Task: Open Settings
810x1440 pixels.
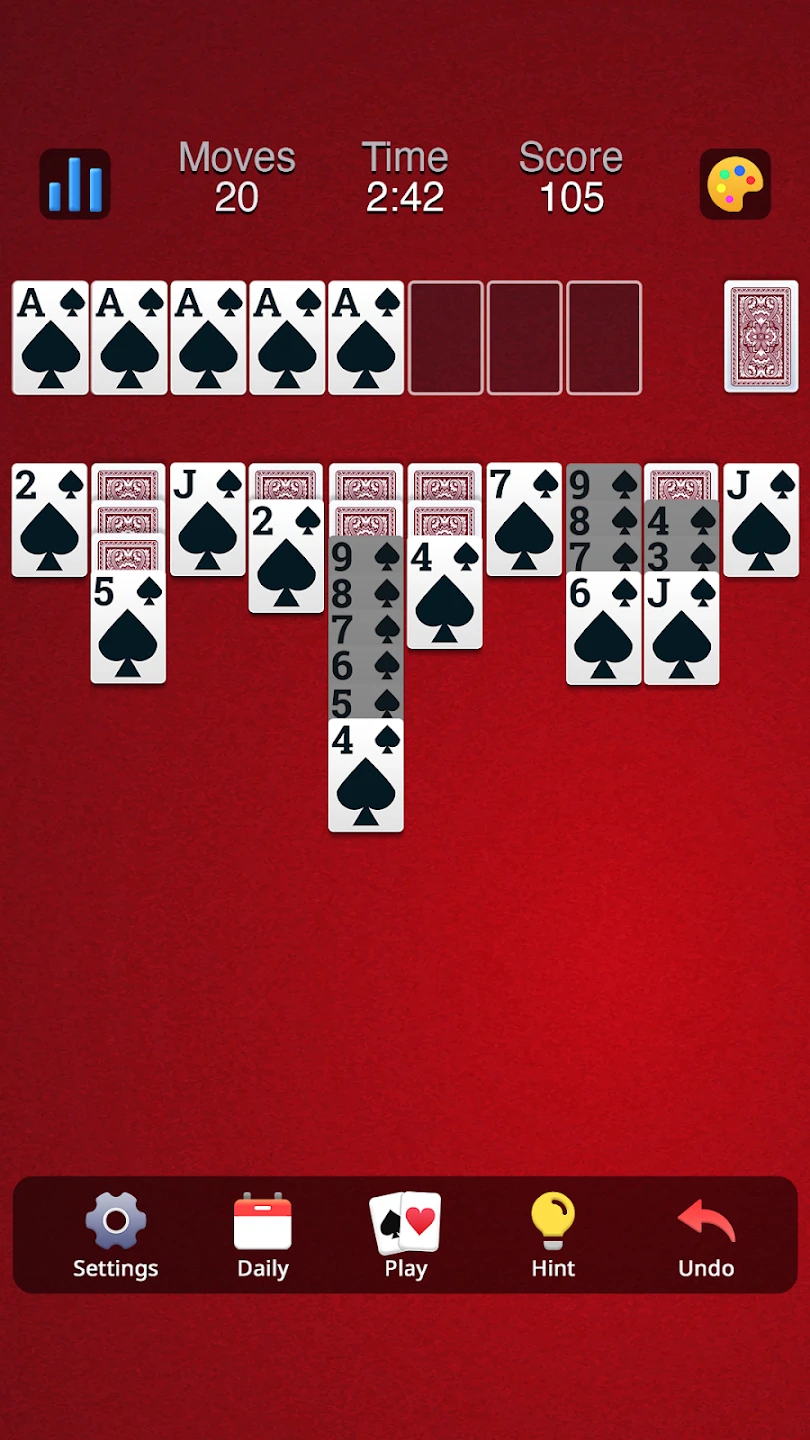Action: [115, 1236]
